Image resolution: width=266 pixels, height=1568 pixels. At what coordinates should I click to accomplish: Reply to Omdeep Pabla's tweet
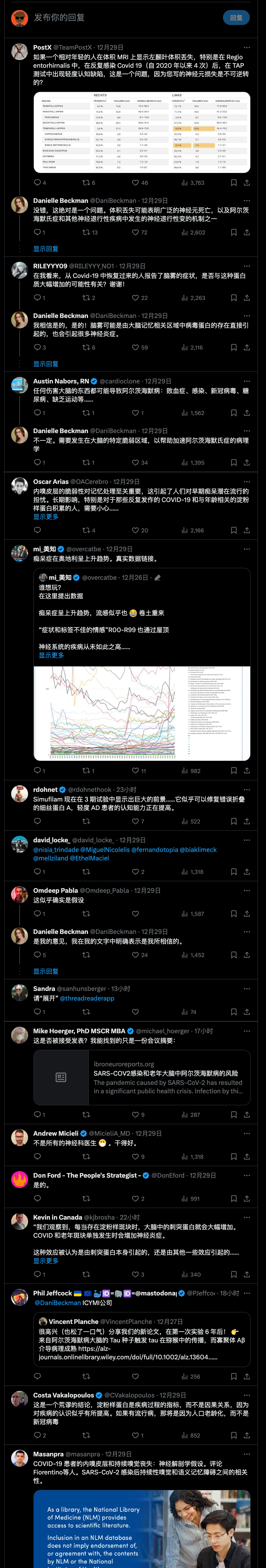pos(37,914)
